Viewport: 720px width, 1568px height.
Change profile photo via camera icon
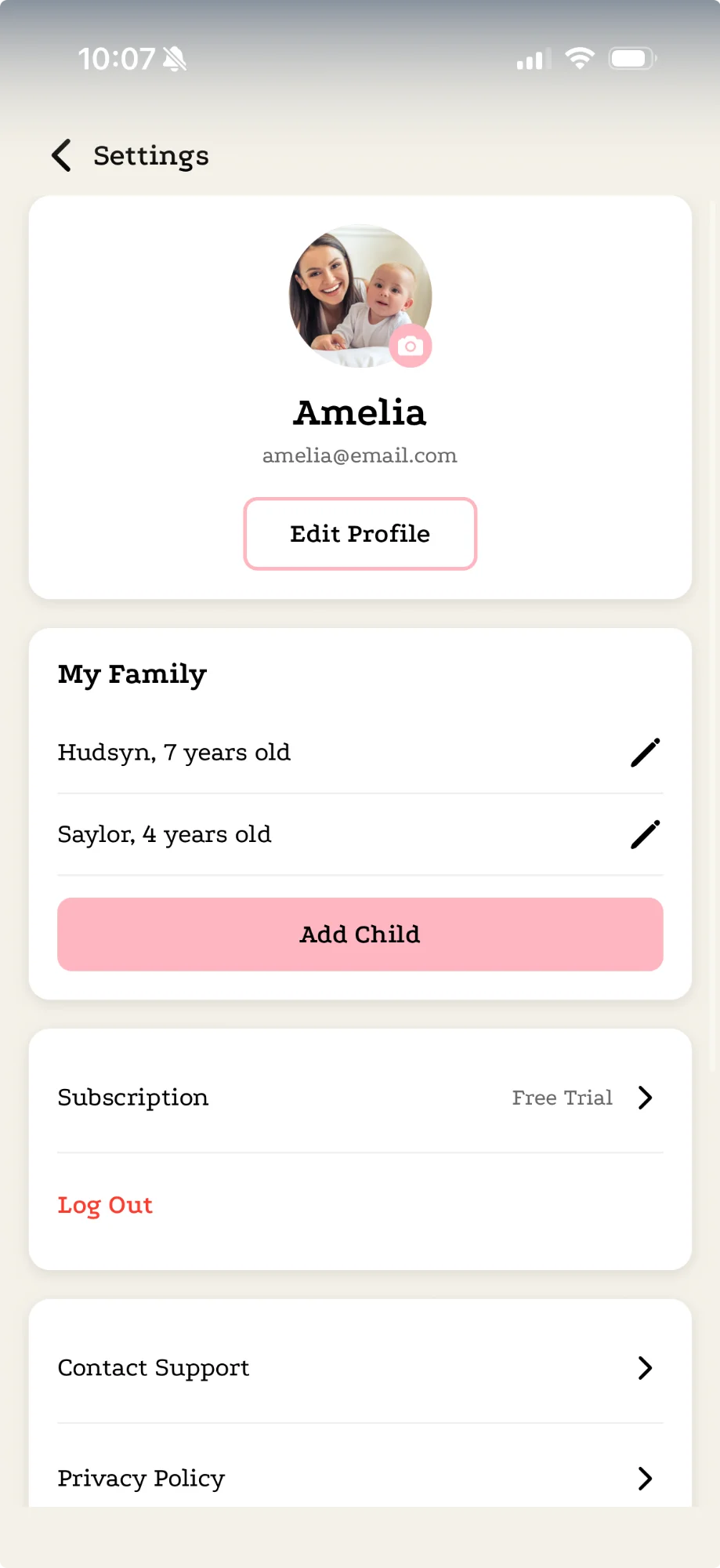point(410,346)
